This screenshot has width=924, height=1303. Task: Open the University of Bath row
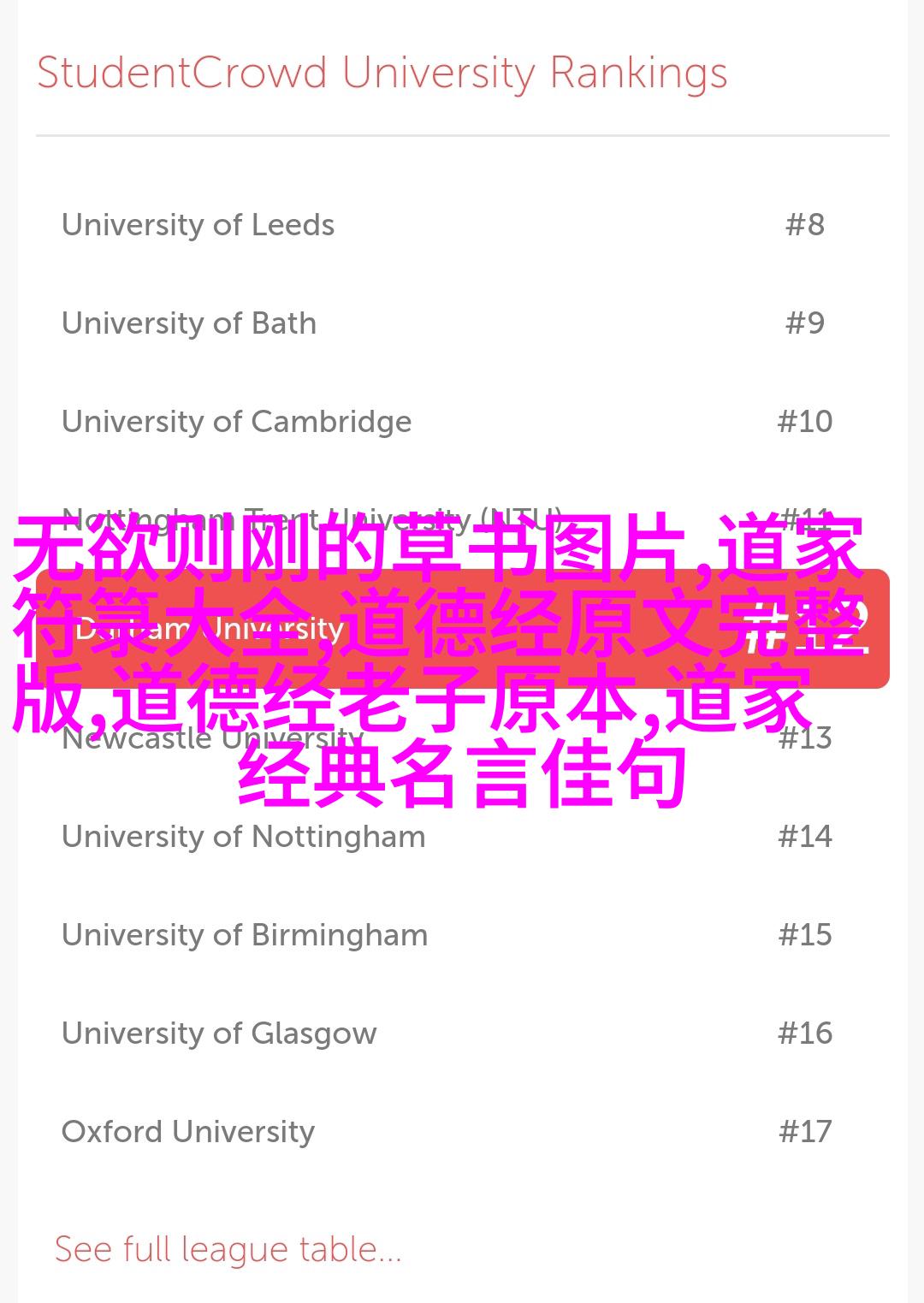[x=189, y=323]
